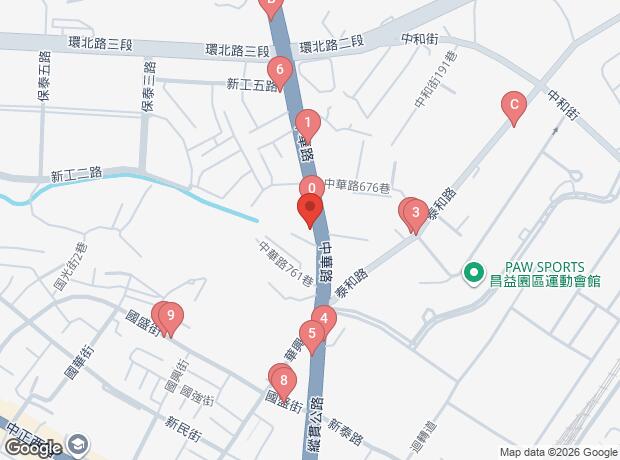Select the map pin labeled C
The height and width of the screenshot is (460, 620).
coord(513,106)
